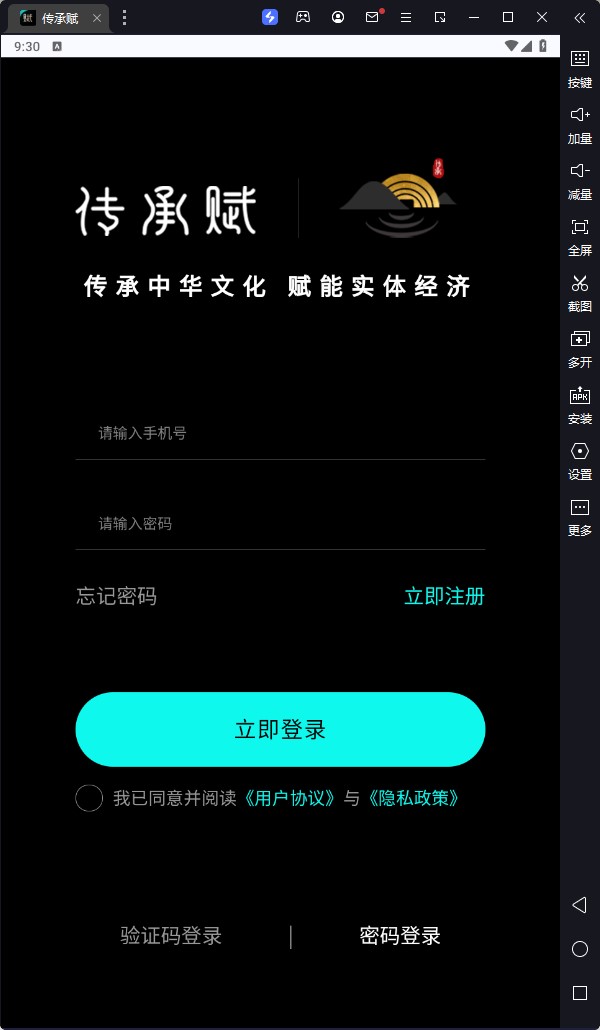Switch to 验证码登录 tab

(171, 936)
